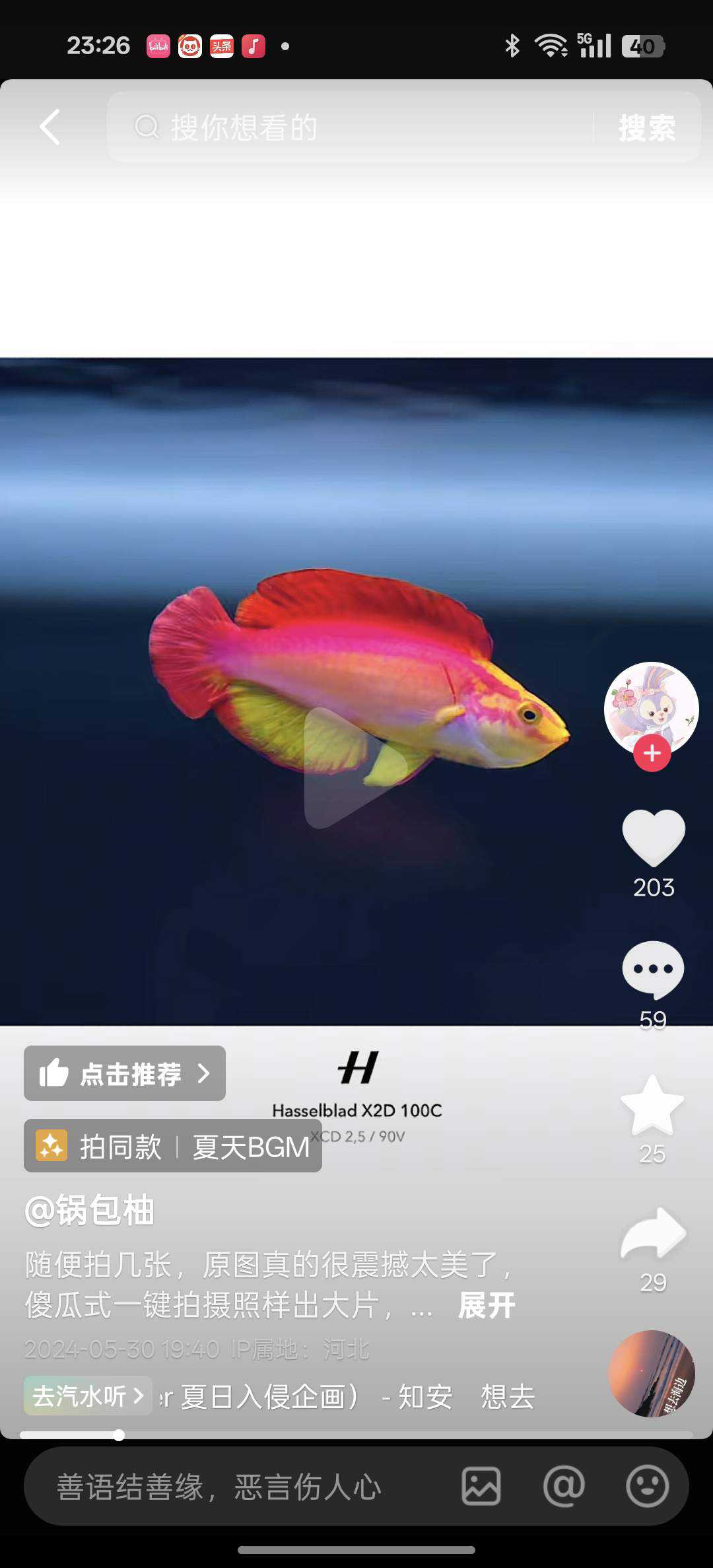The image size is (713, 1568).
Task: Open the comments bubble
Action: coord(653,970)
